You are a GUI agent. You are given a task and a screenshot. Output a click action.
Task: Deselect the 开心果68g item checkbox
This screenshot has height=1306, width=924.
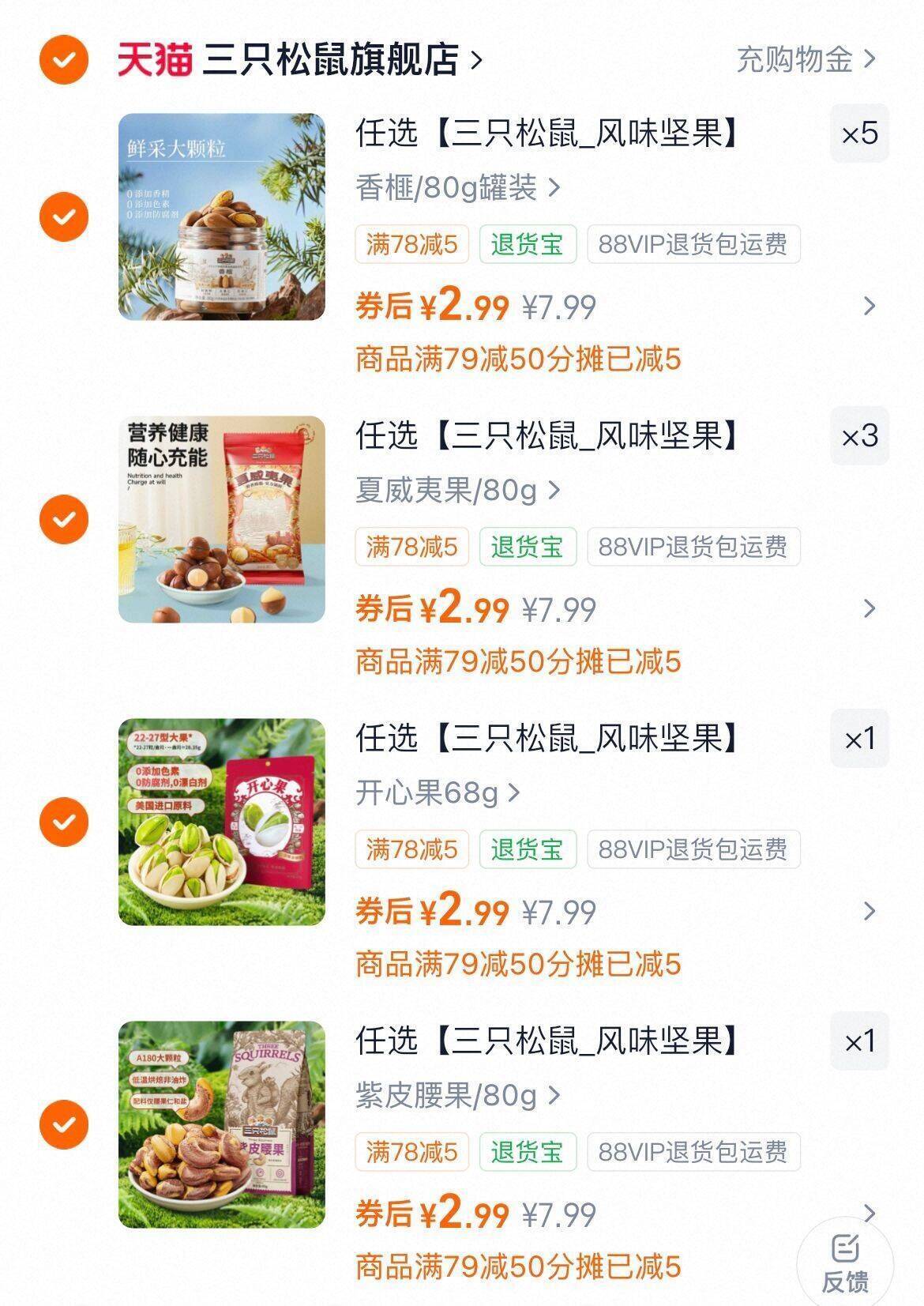tap(64, 822)
